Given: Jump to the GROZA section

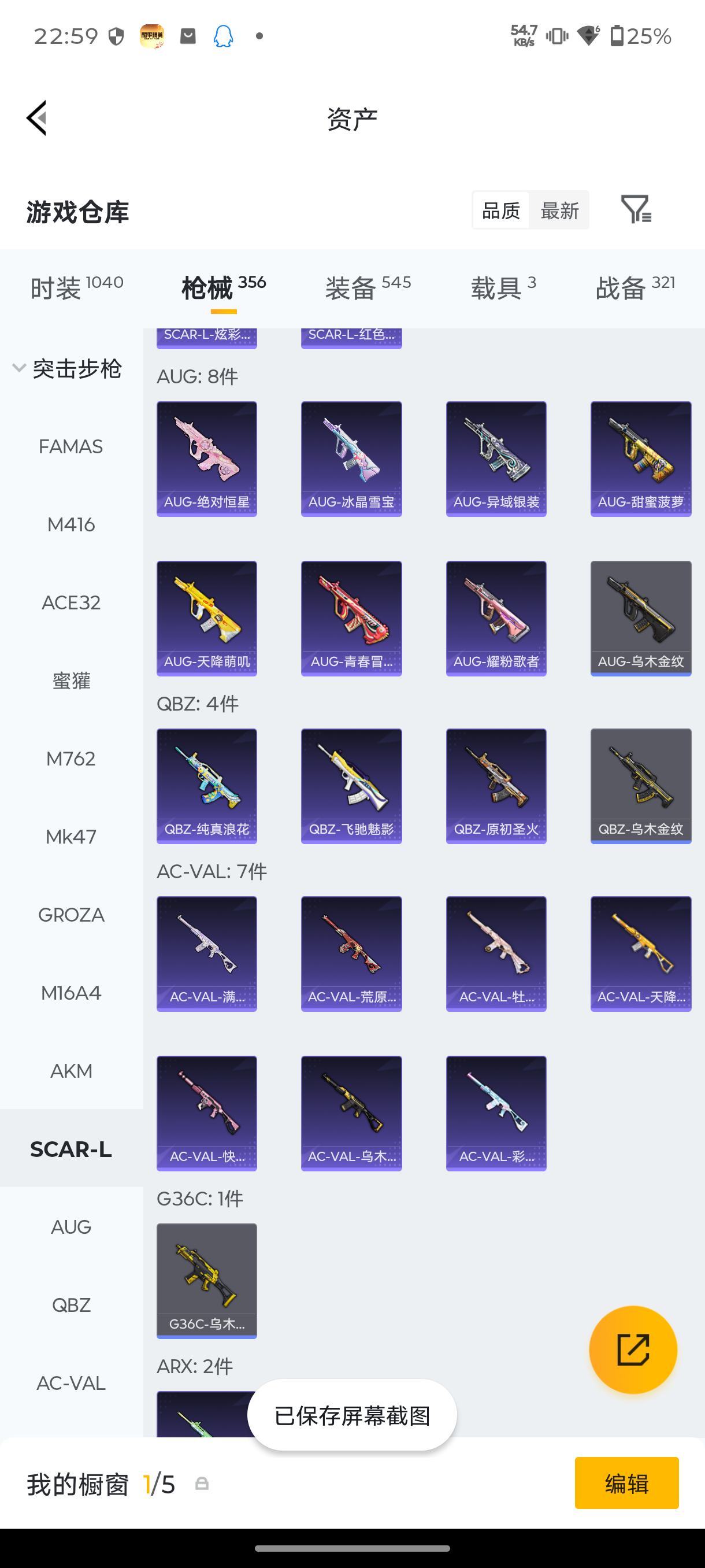Looking at the screenshot, I should coord(71,915).
